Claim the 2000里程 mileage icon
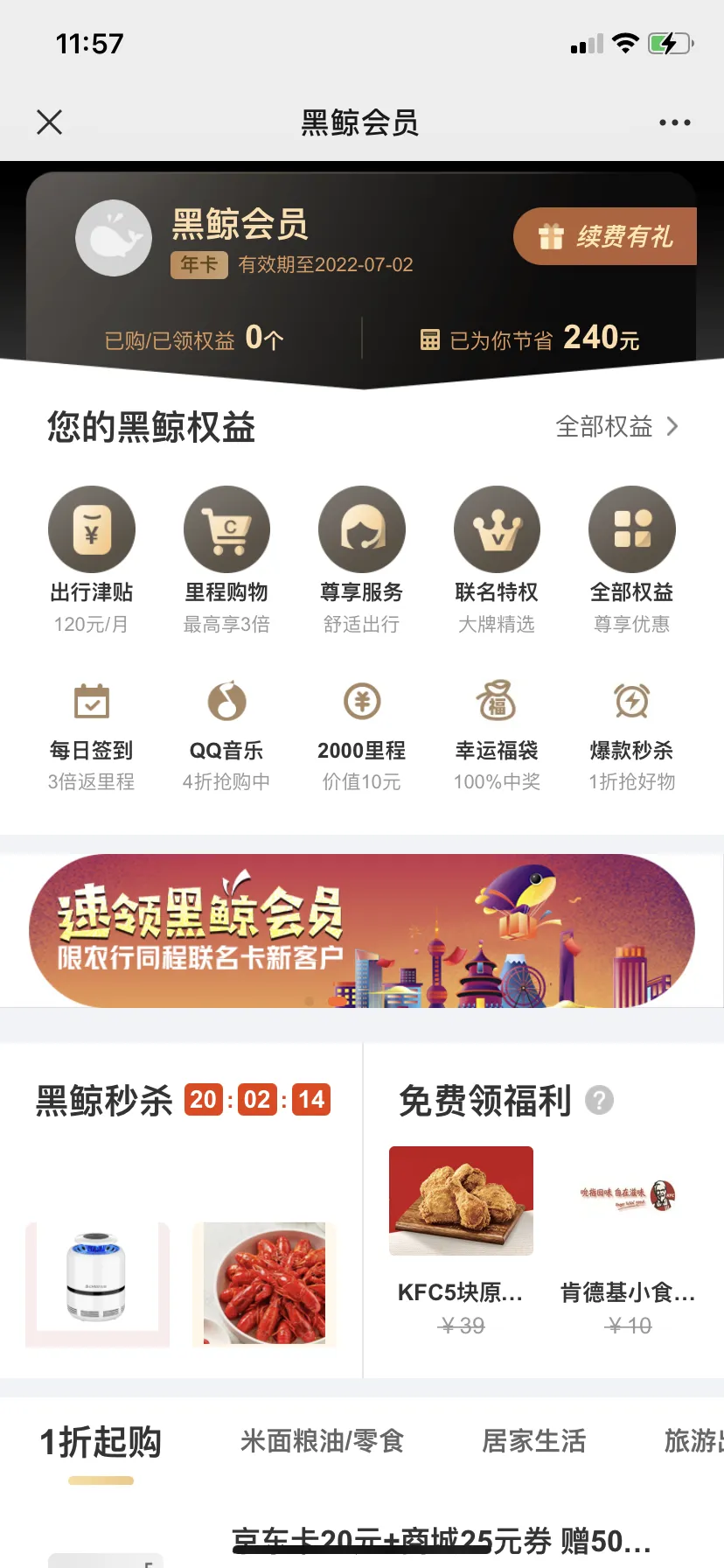 362,702
